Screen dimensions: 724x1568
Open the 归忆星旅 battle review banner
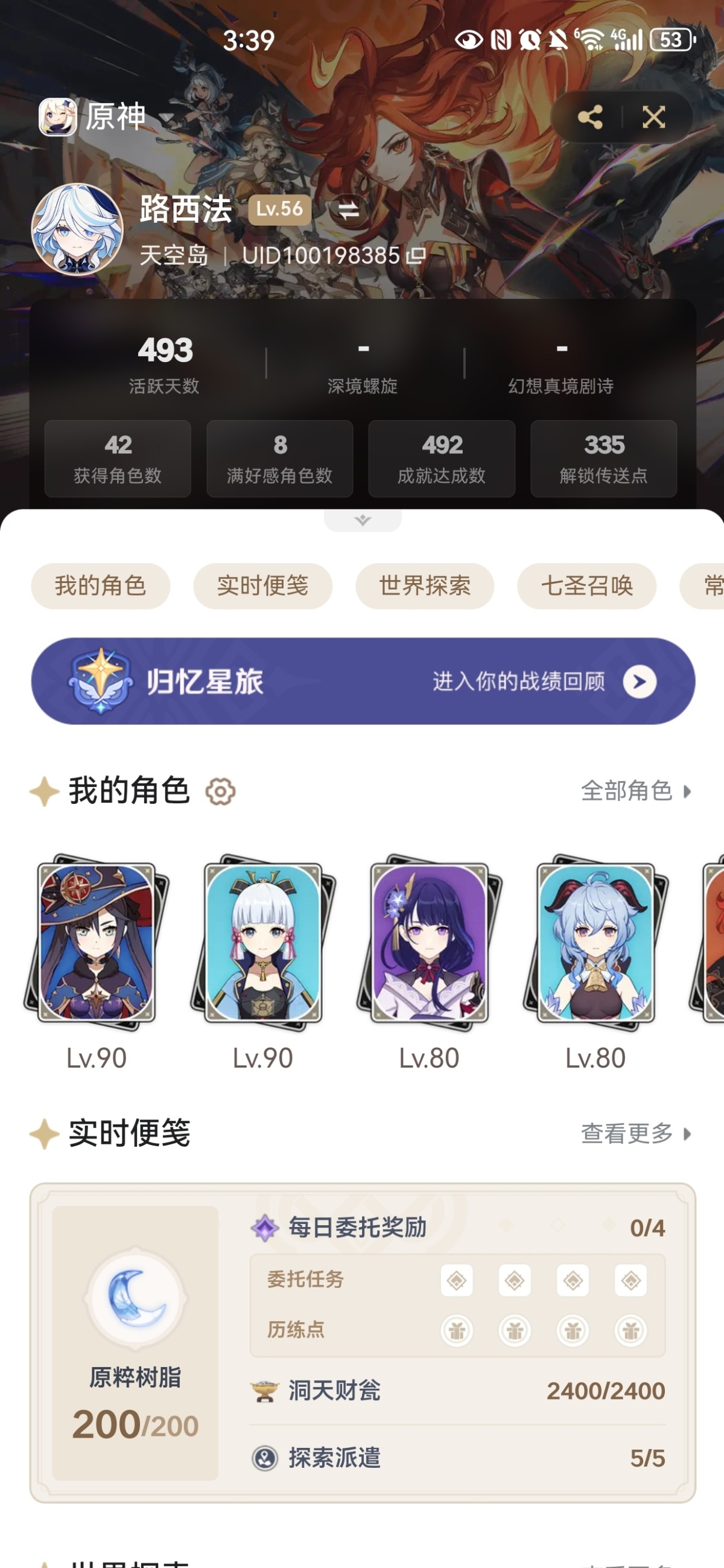(363, 681)
